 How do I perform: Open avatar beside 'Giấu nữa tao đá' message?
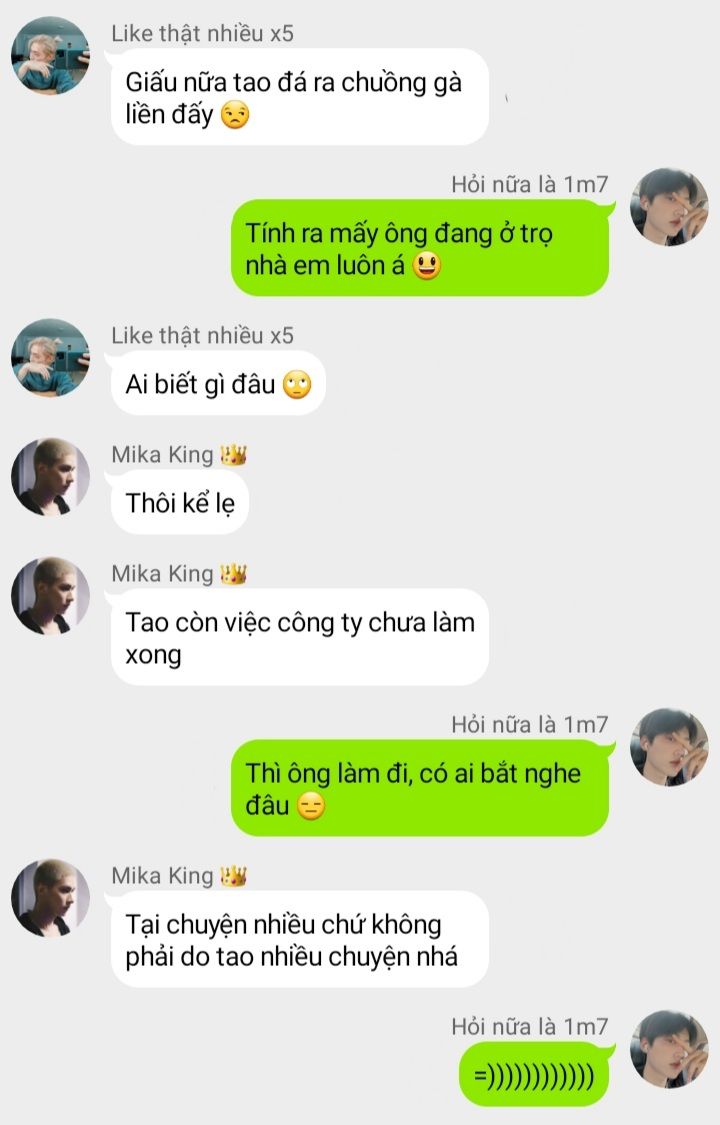50,55
